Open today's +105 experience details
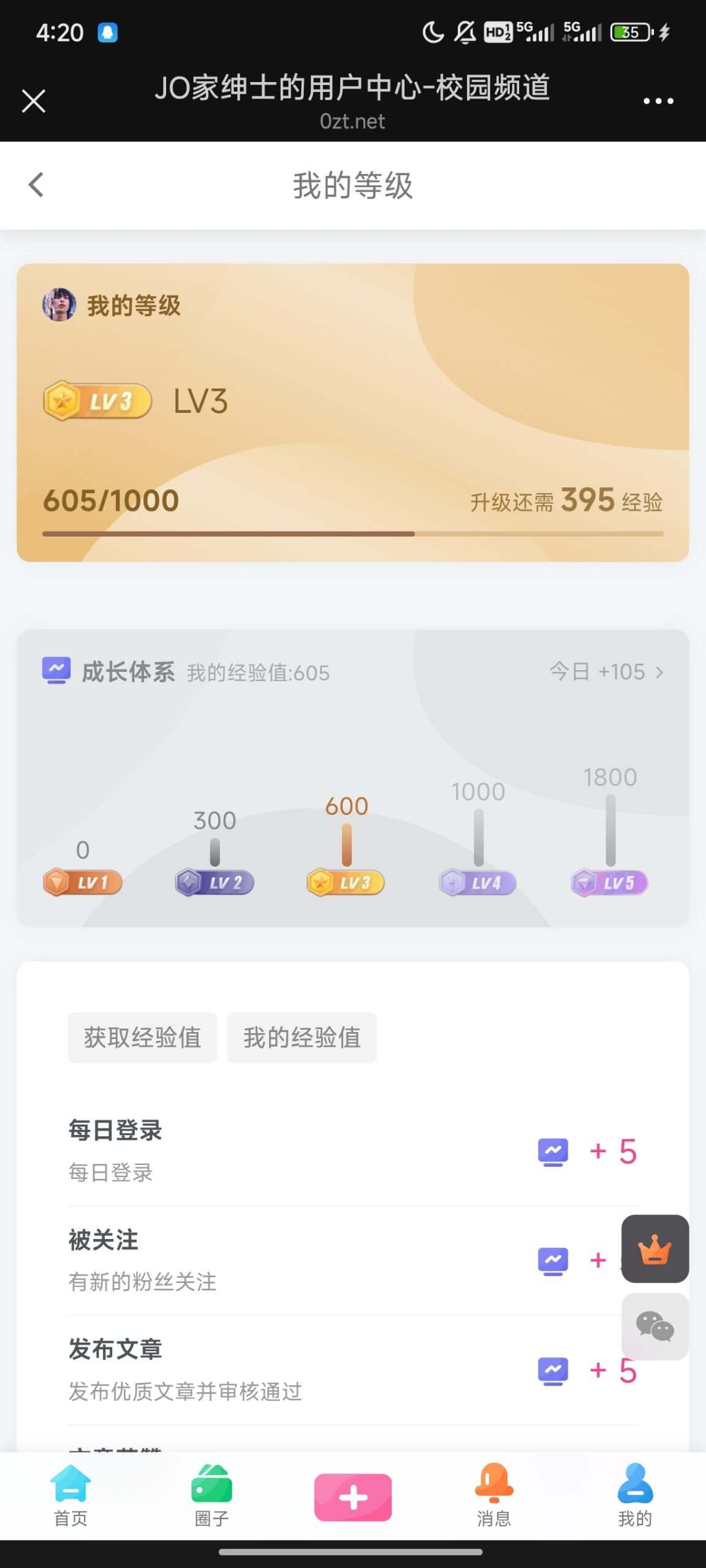Image resolution: width=706 pixels, height=1568 pixels. tap(605, 672)
